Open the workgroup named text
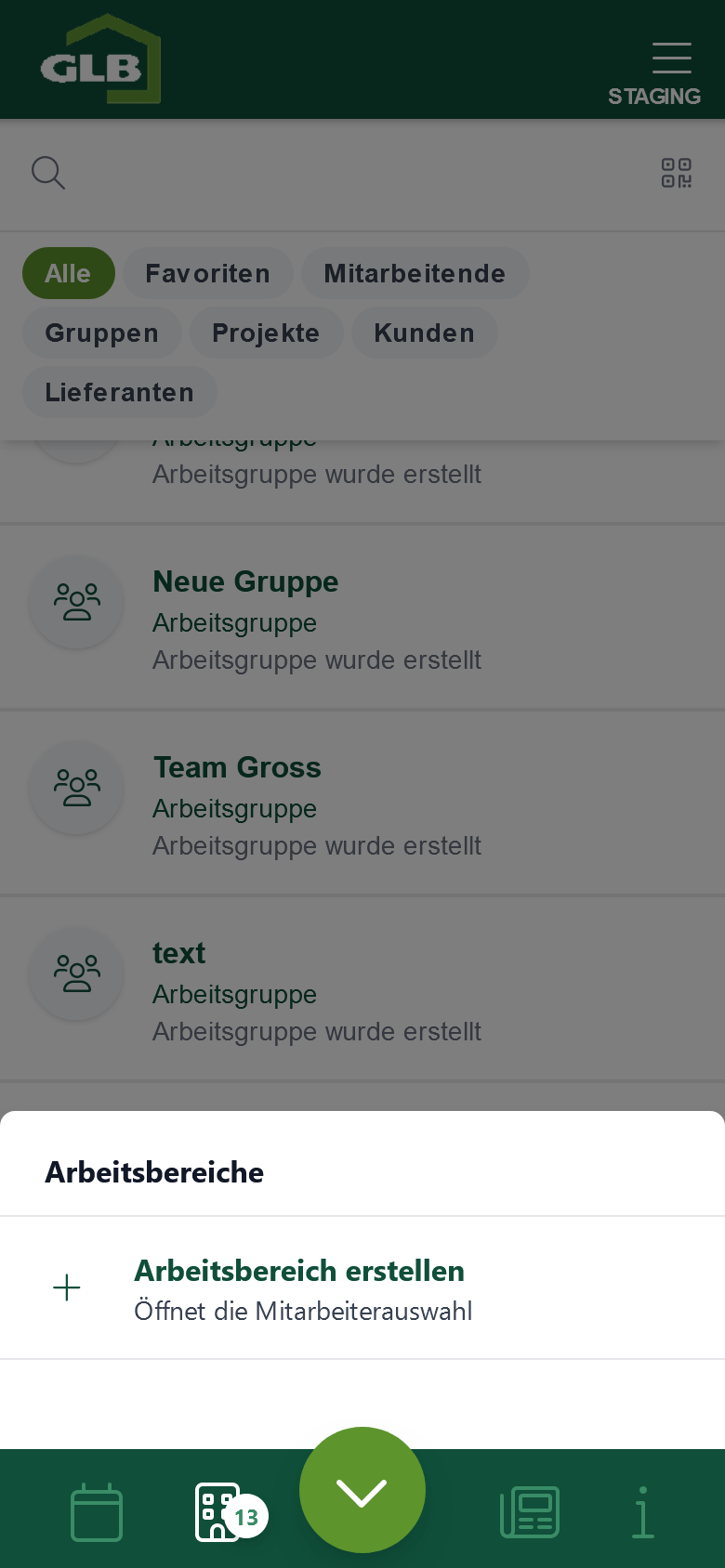The image size is (725, 1568). pyautogui.click(x=178, y=953)
